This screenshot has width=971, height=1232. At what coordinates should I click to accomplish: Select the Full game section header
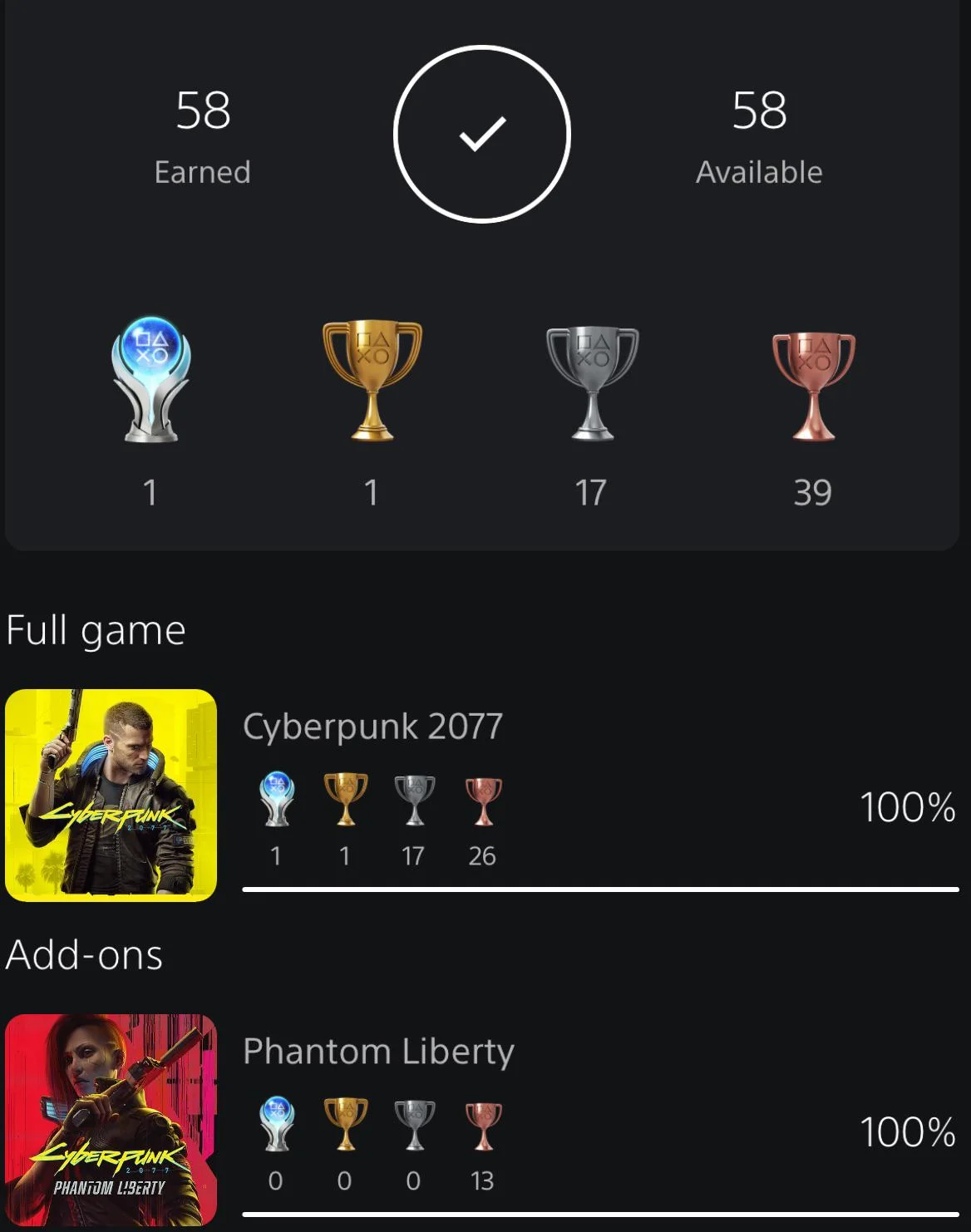[x=96, y=629]
